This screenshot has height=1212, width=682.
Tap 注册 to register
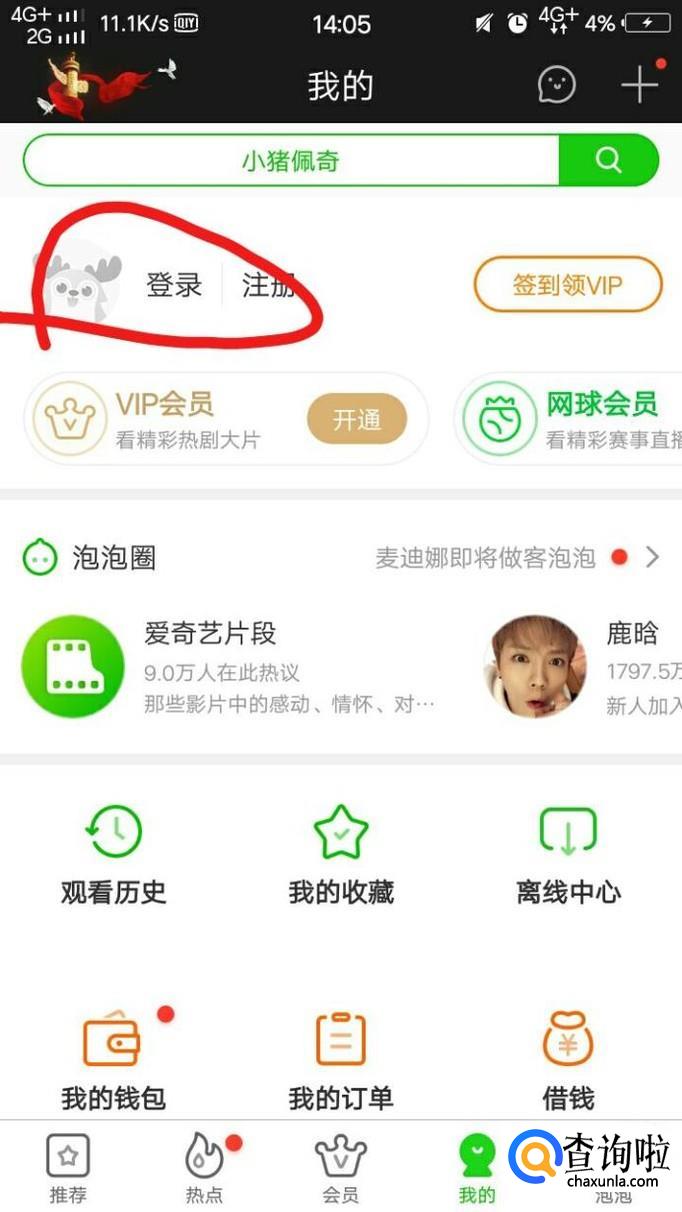(268, 285)
